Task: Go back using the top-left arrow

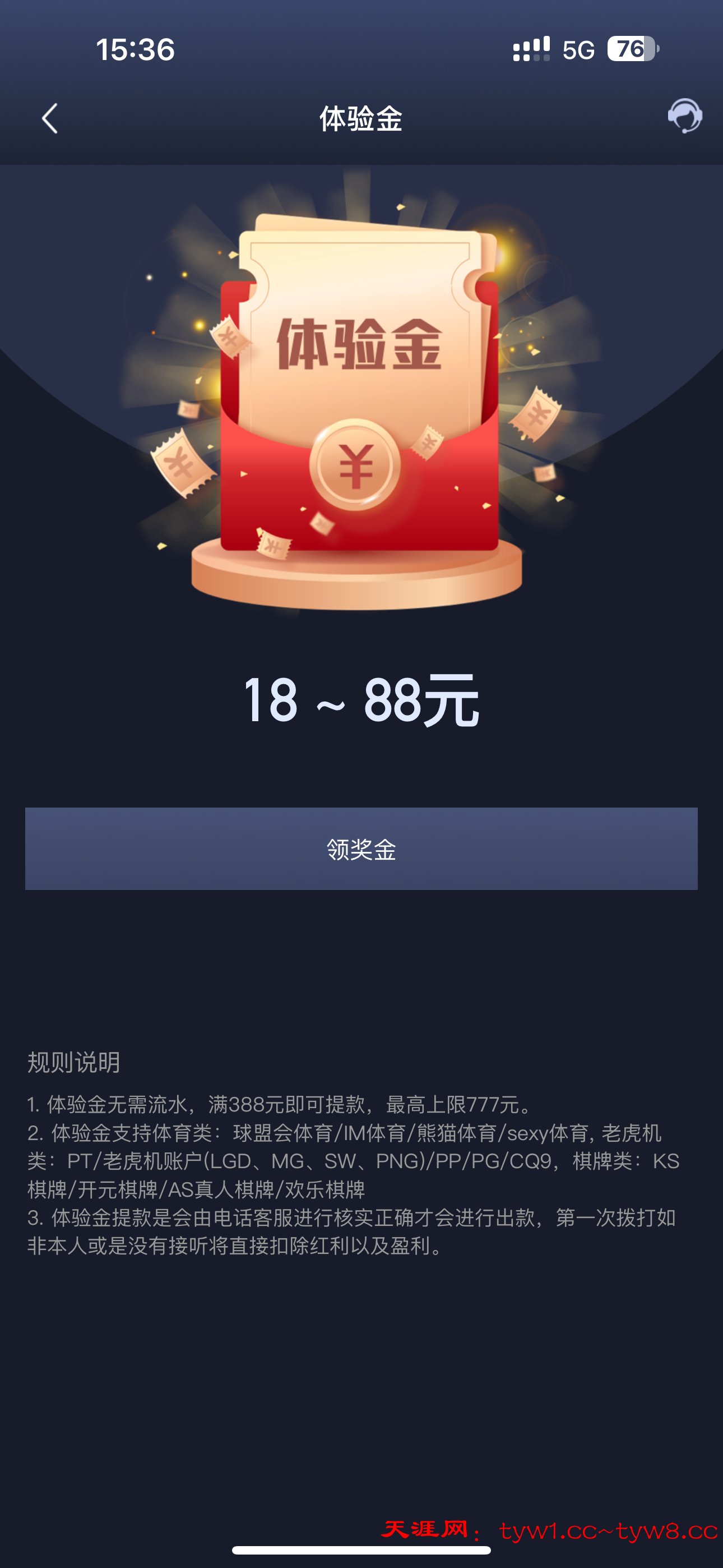Action: click(x=50, y=118)
